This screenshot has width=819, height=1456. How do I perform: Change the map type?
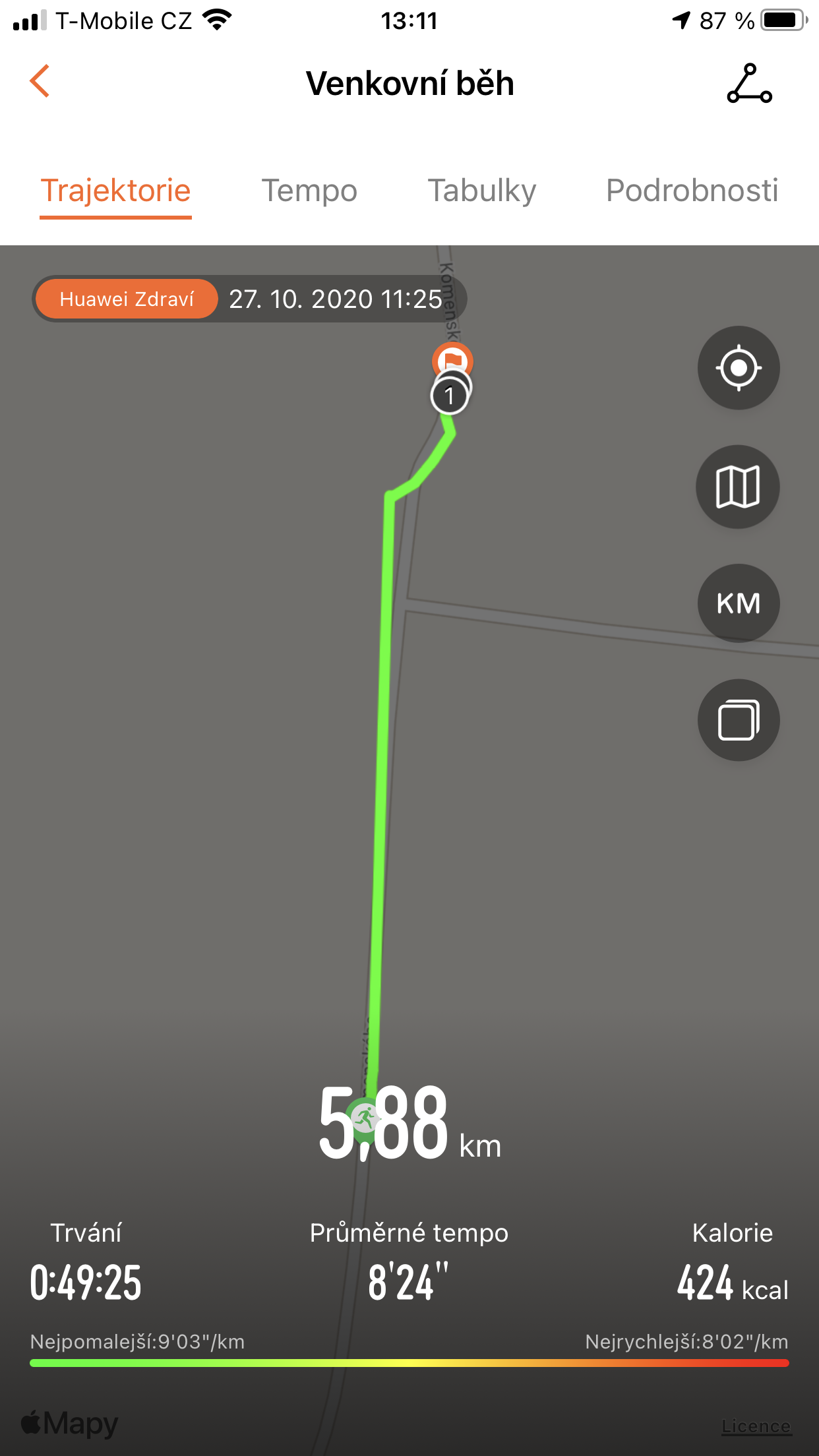[738, 487]
